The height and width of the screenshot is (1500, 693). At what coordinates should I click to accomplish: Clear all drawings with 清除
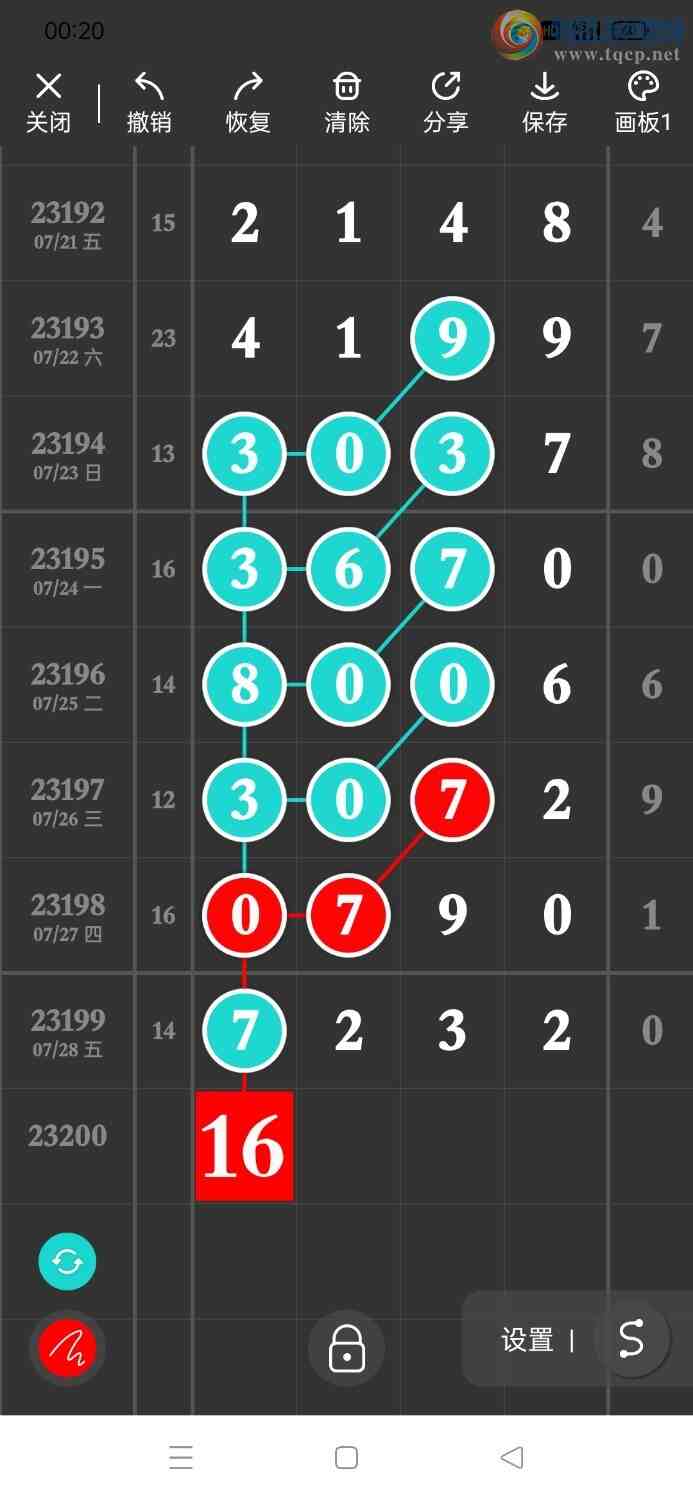pos(347,102)
